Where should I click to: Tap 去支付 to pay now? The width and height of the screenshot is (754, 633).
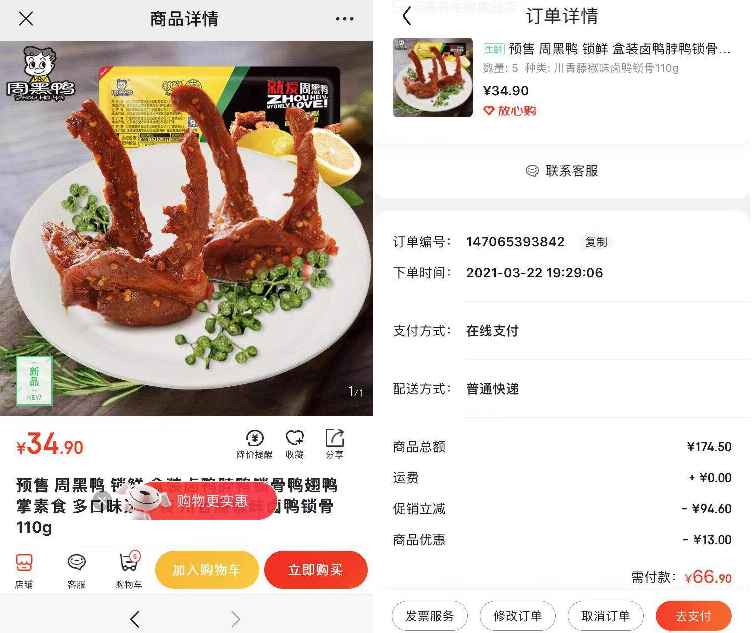pyautogui.click(x=693, y=616)
